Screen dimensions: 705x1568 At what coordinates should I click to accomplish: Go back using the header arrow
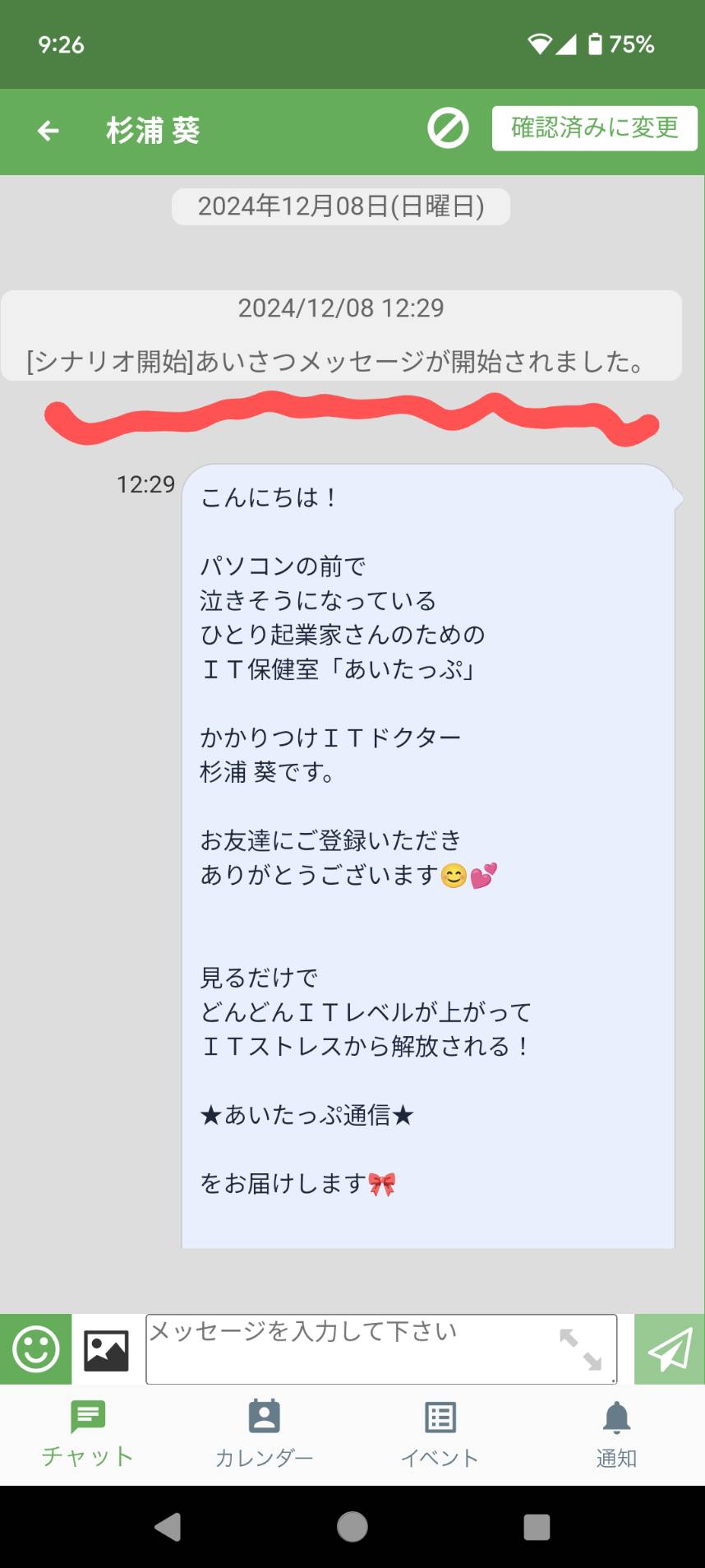(48, 130)
